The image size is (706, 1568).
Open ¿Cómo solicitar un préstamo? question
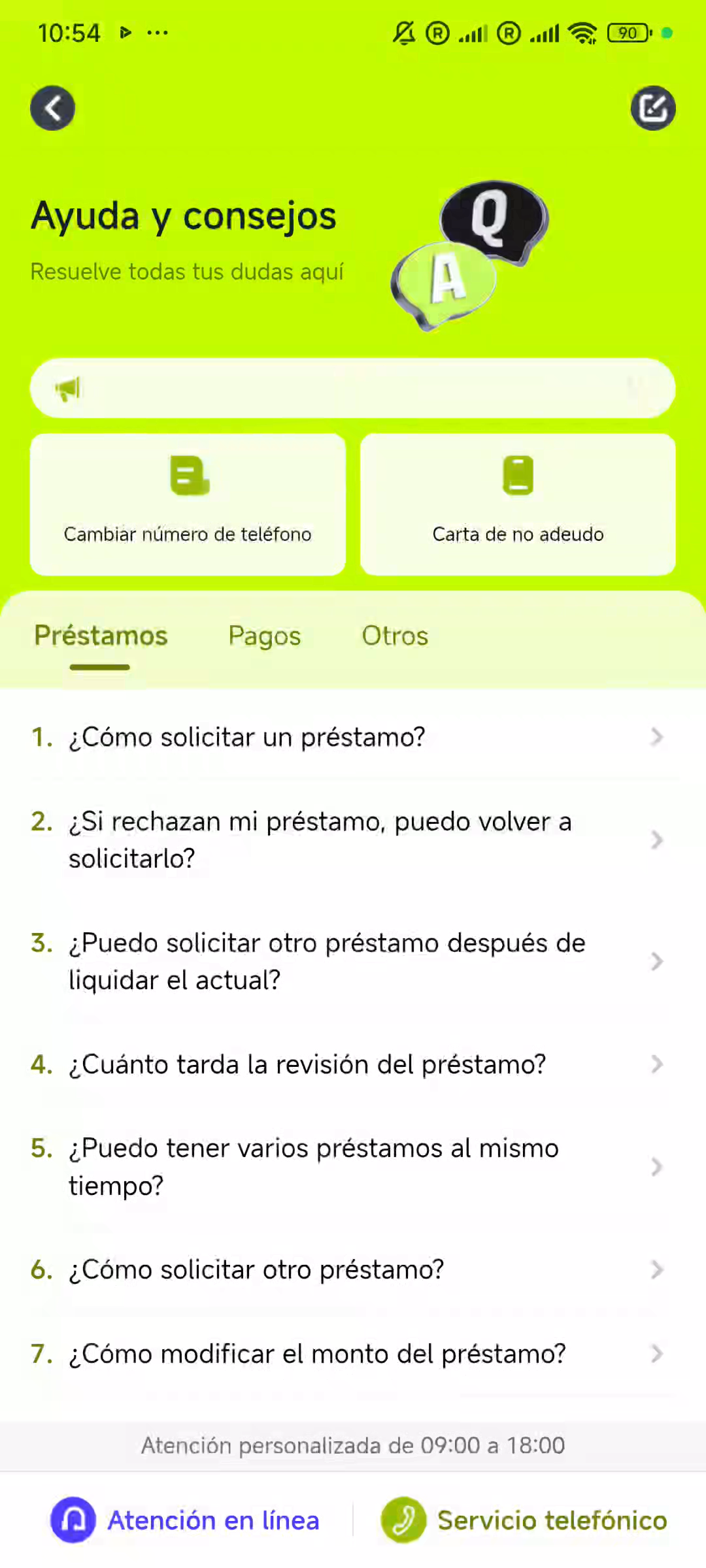click(x=353, y=737)
